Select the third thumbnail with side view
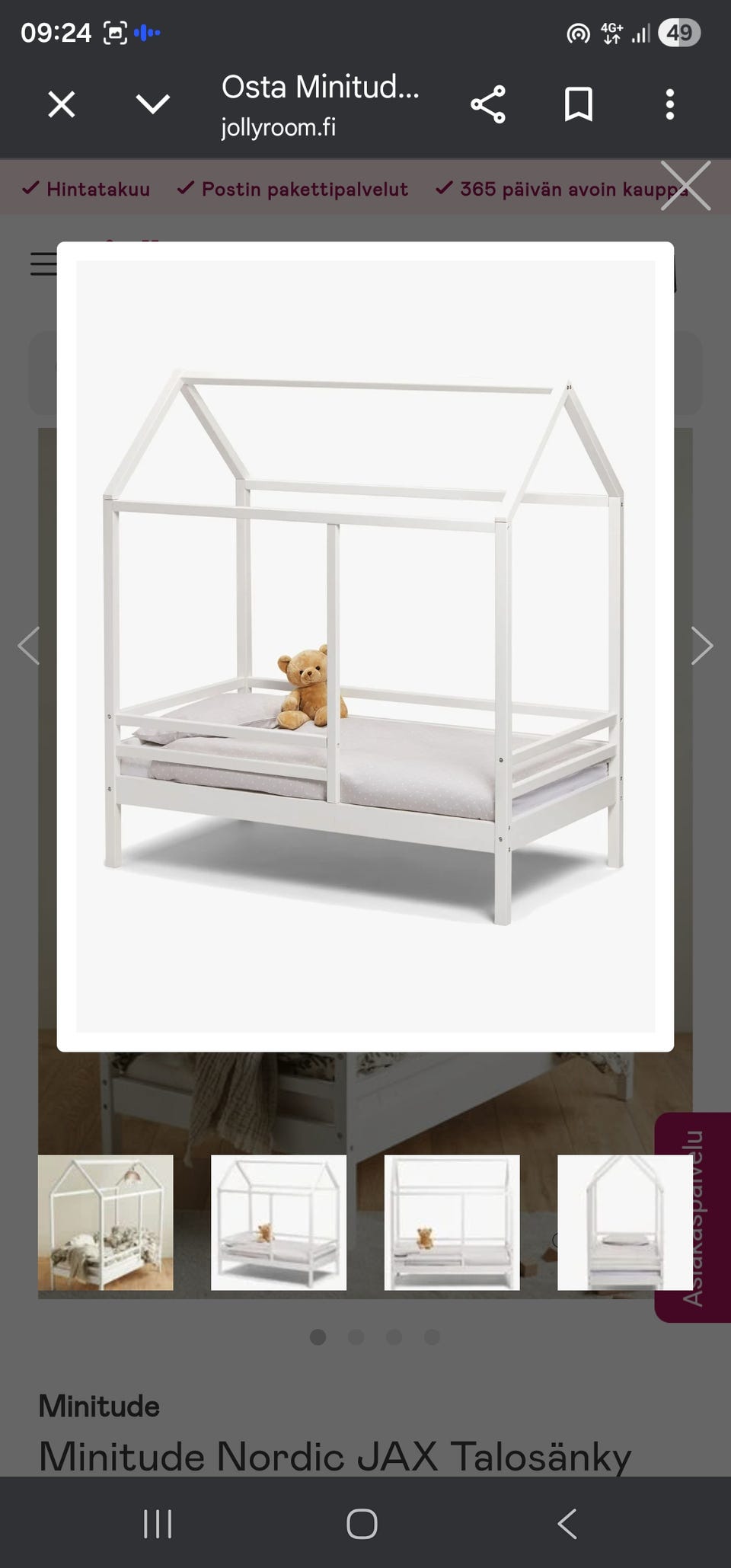 coord(452,1222)
